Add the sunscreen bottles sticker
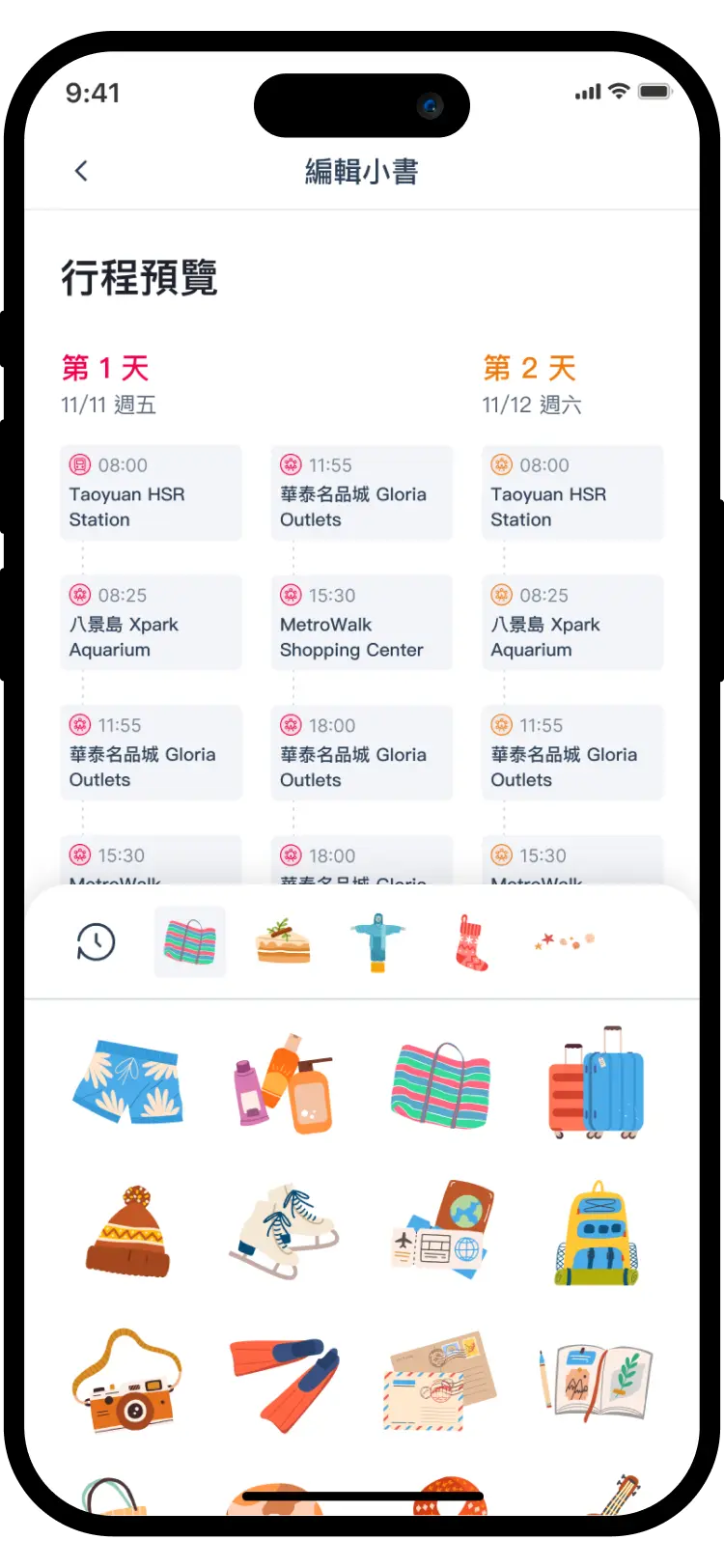 pyautogui.click(x=284, y=1081)
